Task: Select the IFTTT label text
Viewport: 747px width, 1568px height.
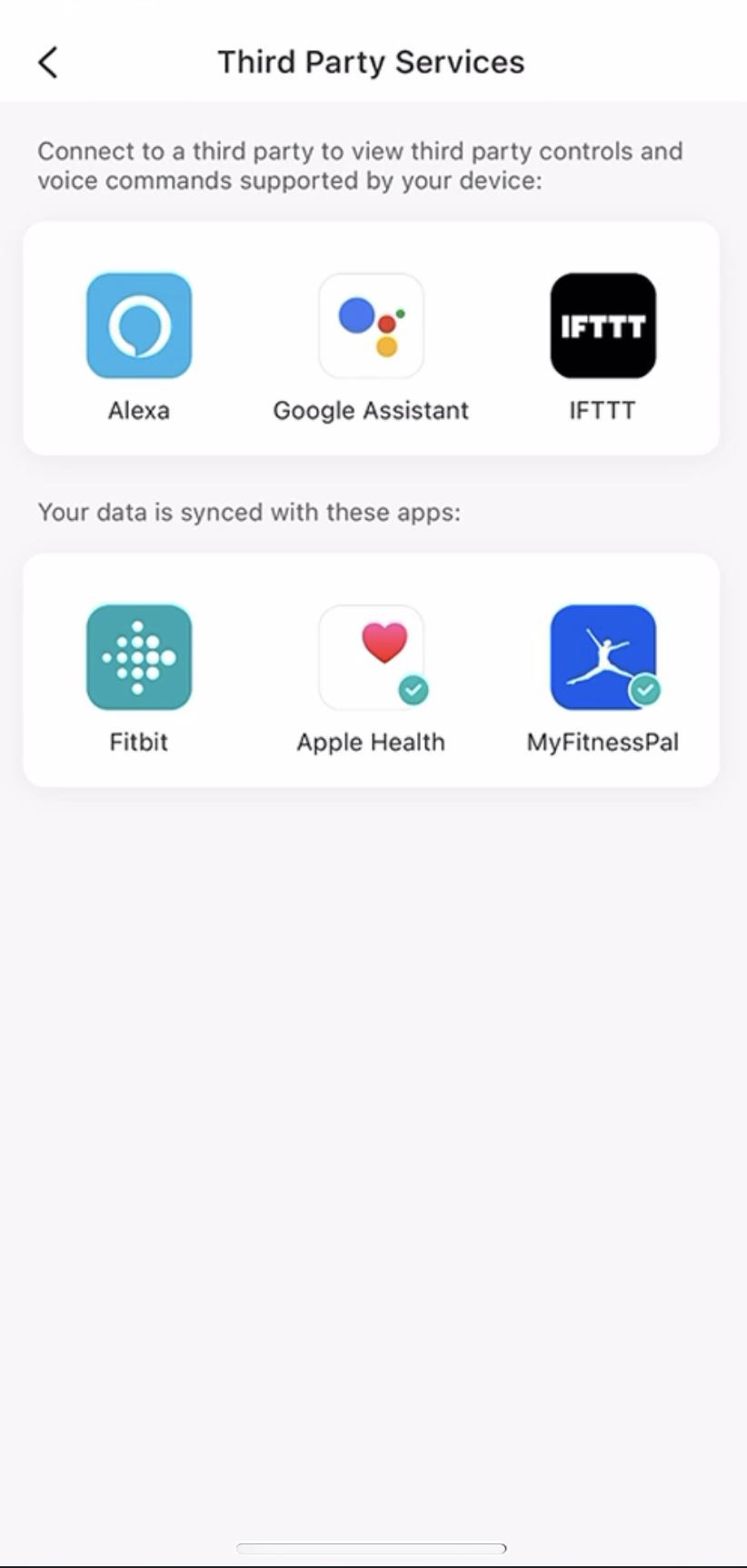Action: [x=603, y=410]
